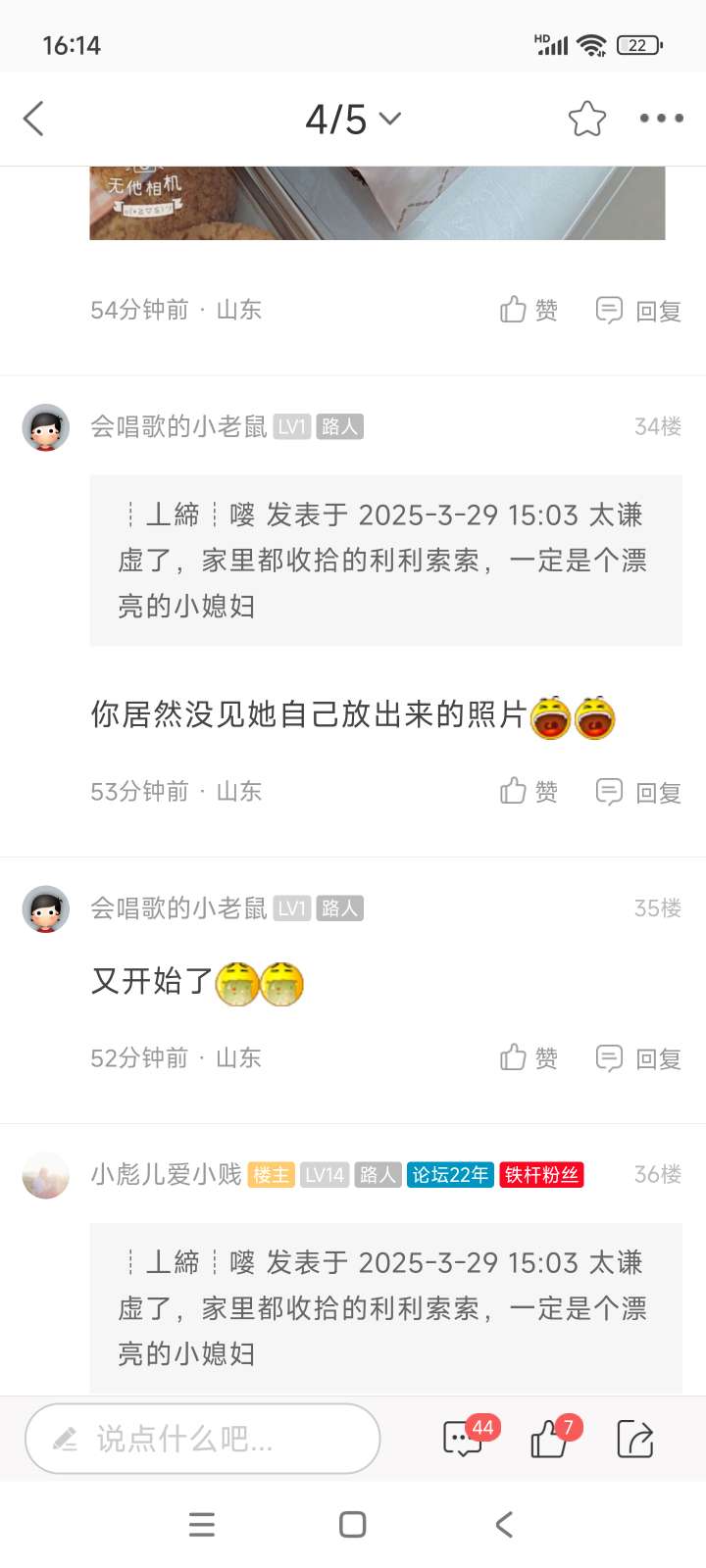Favorite this thread with the star icon
Image resolution: width=706 pixels, height=1568 pixels.
(587, 119)
